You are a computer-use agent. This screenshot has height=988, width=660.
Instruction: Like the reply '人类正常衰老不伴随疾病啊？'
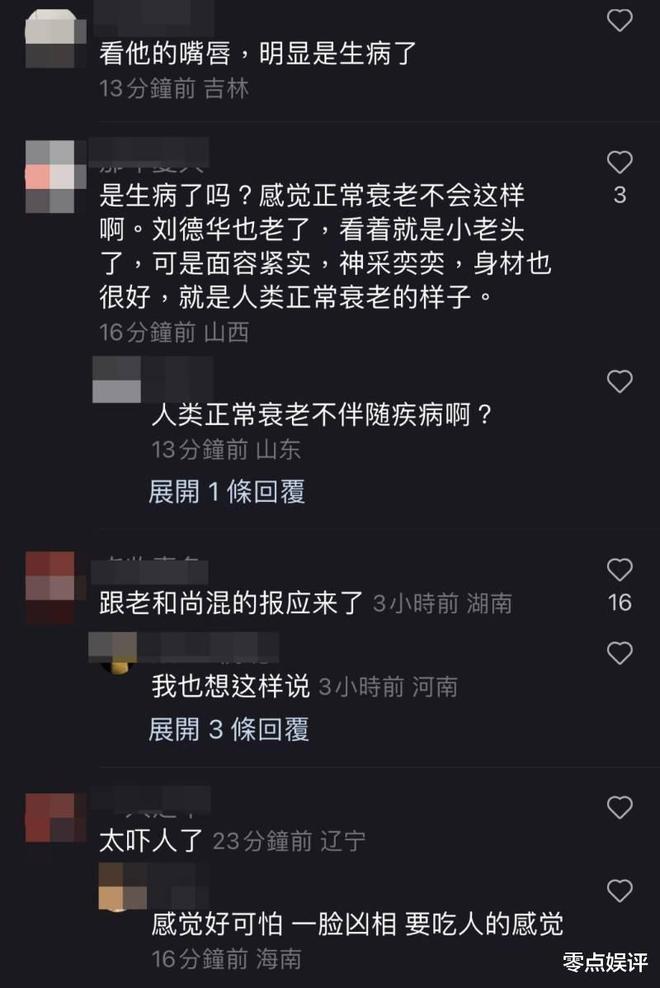pyautogui.click(x=620, y=381)
